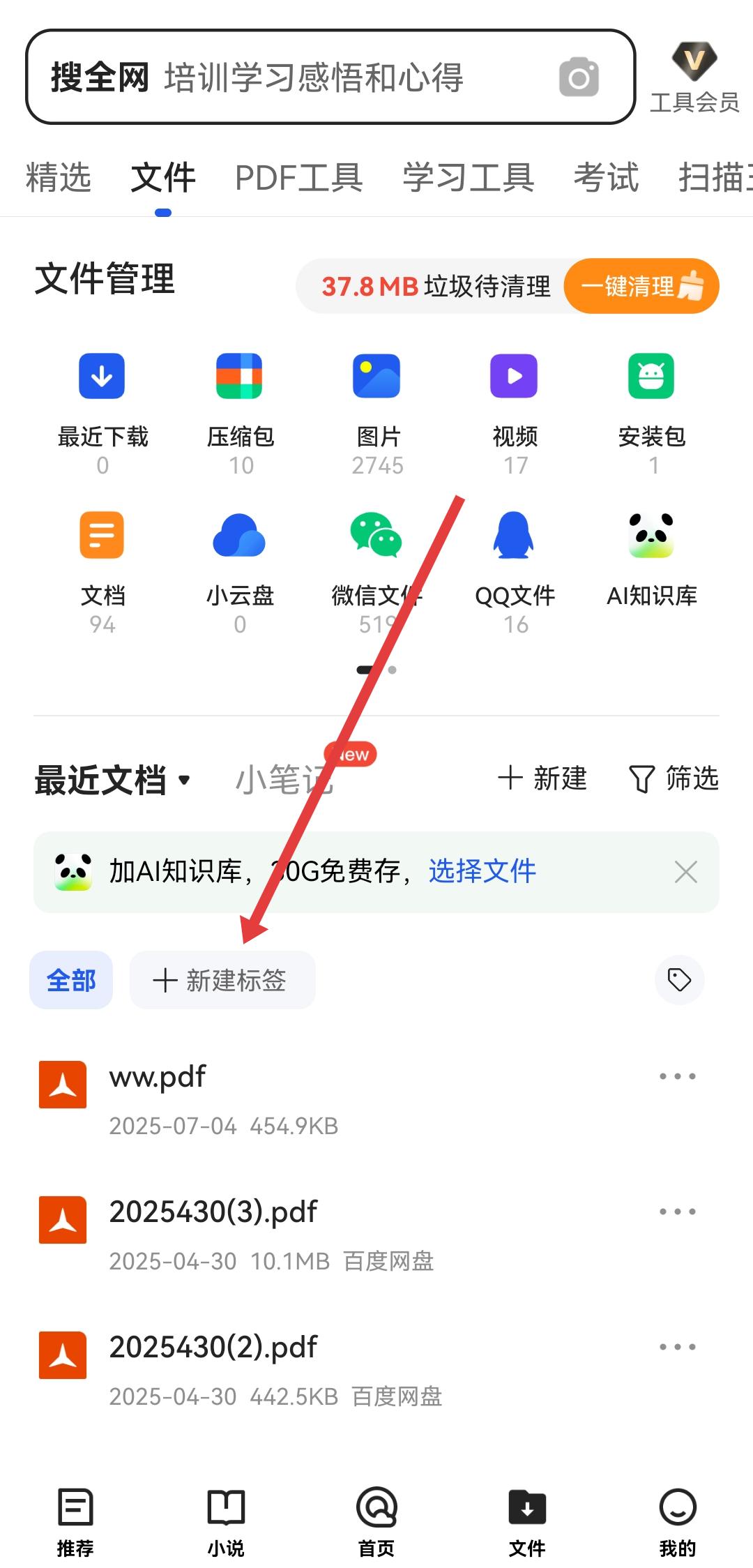
Task: Open the 工具会员 membership icon
Action: (694, 77)
